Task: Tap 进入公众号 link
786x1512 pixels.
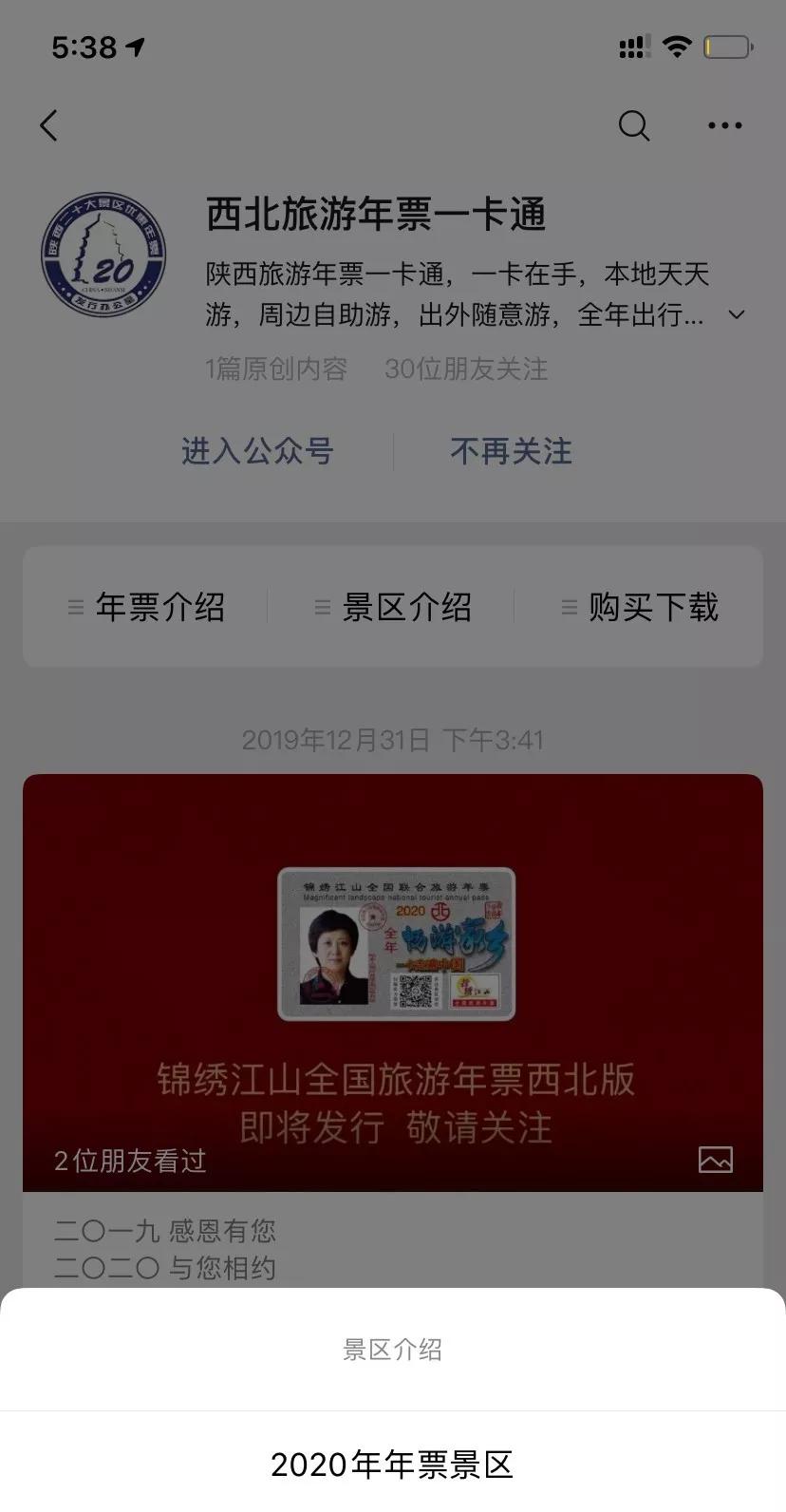Action: pos(257,451)
